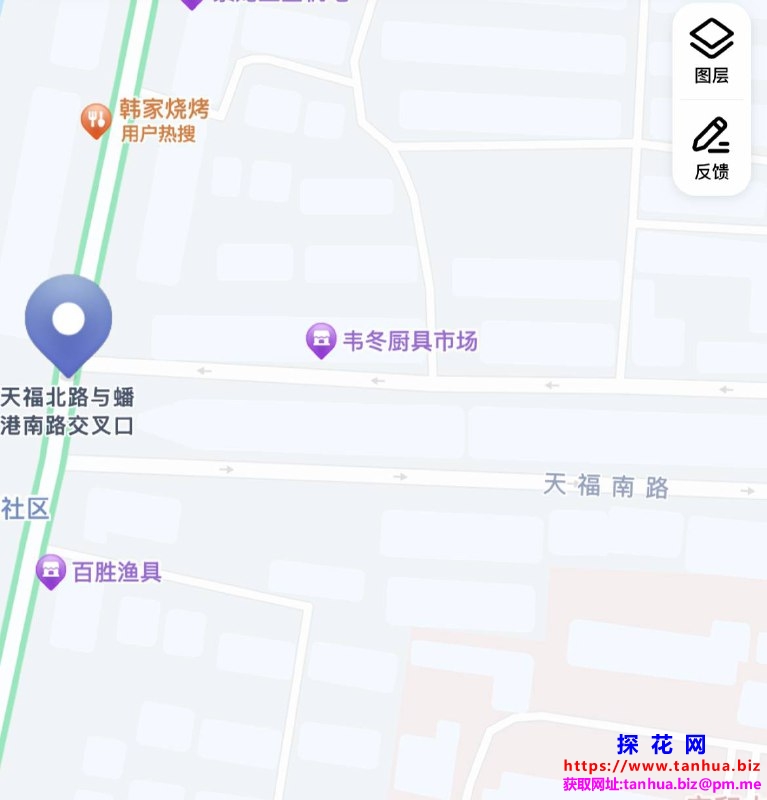Open the 韦冬厨具市场 shop marker
The width and height of the screenshot is (767, 800).
click(321, 341)
